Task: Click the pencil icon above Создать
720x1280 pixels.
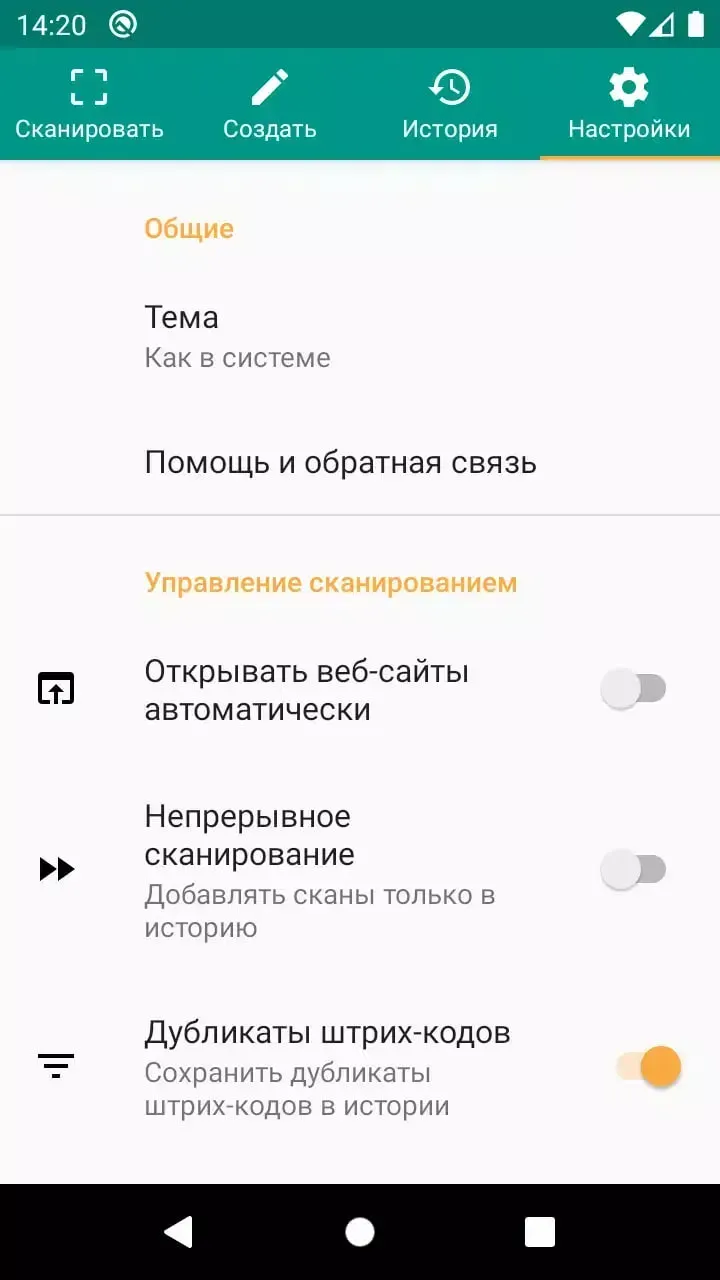Action: pyautogui.click(x=269, y=84)
